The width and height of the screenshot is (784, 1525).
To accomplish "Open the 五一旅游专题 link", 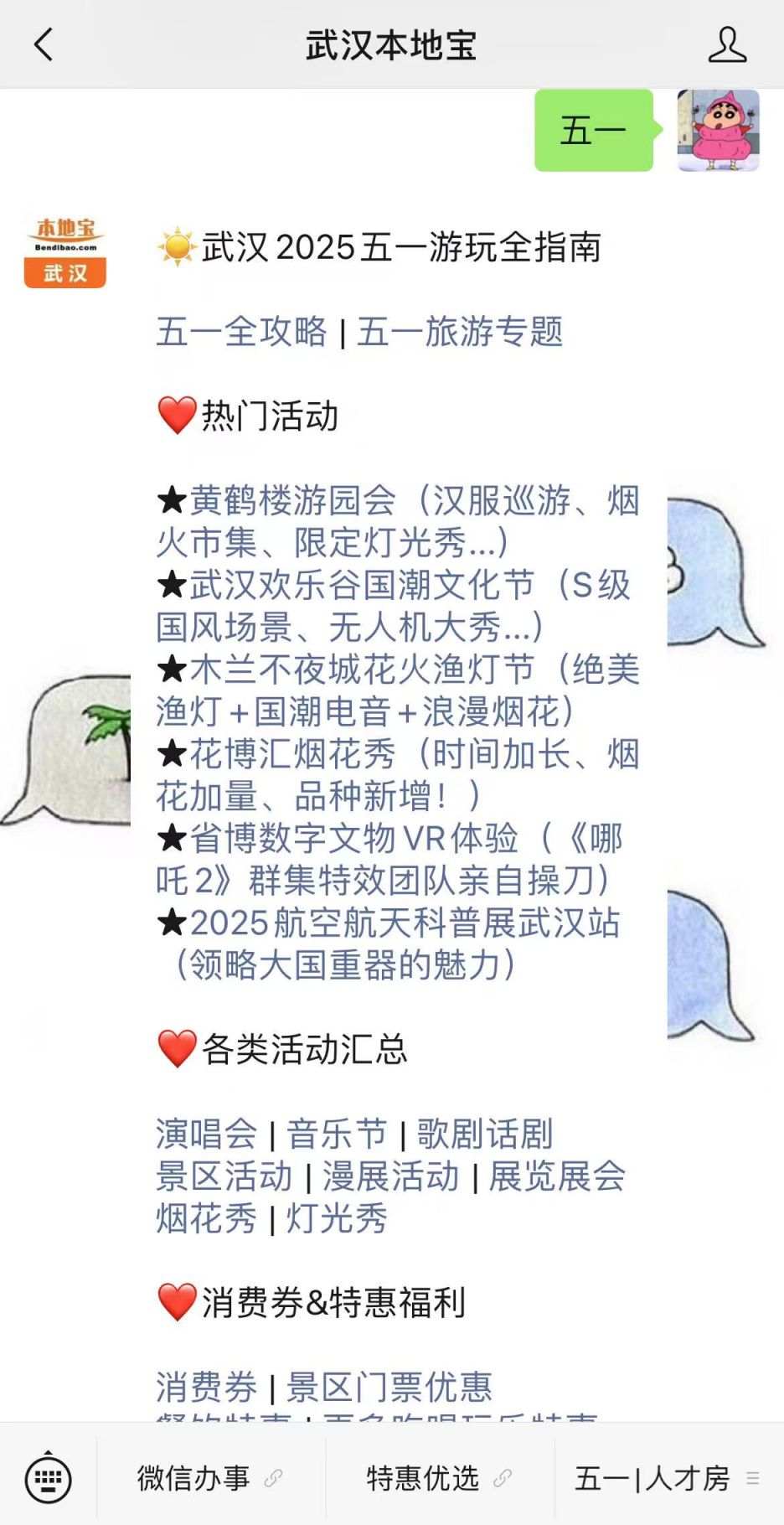I will coord(460,332).
